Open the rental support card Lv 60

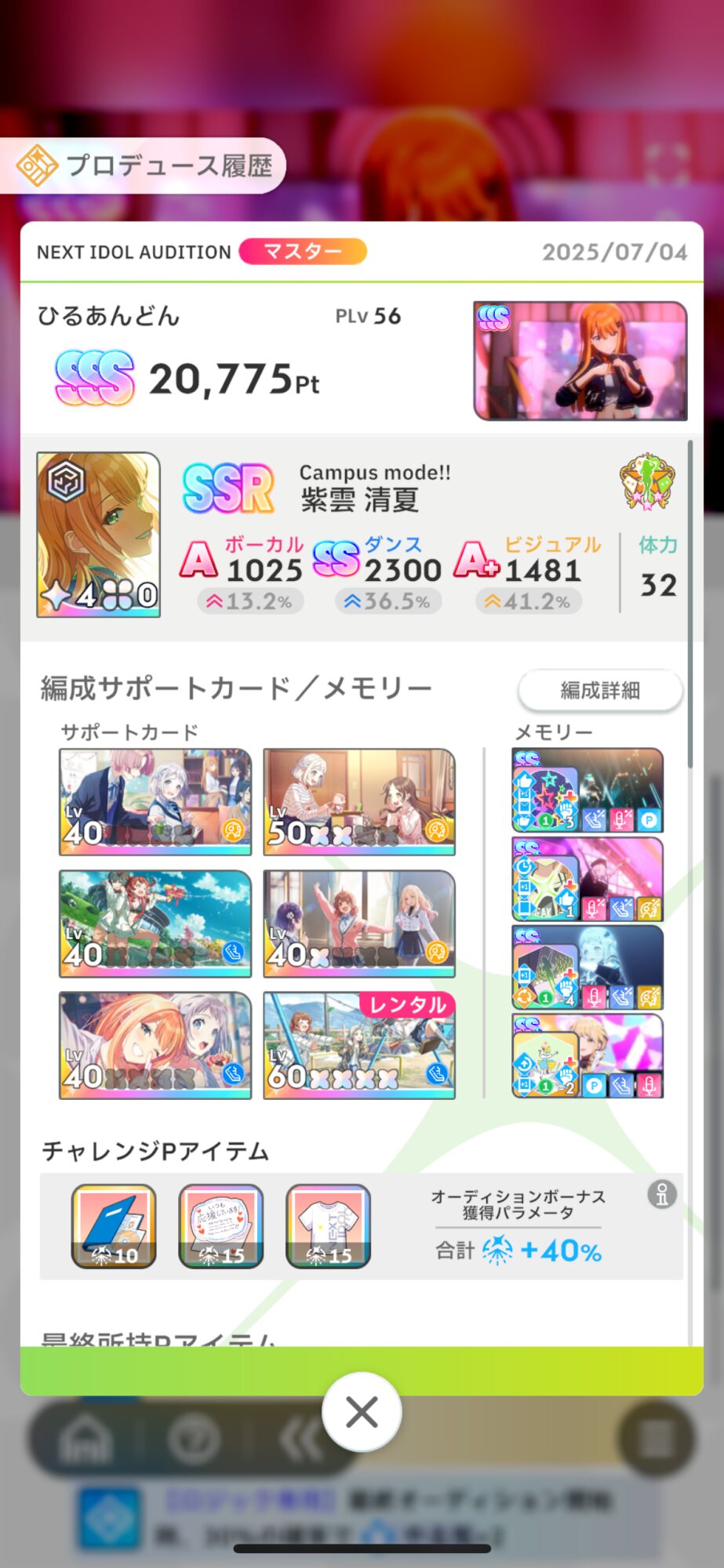click(359, 1045)
